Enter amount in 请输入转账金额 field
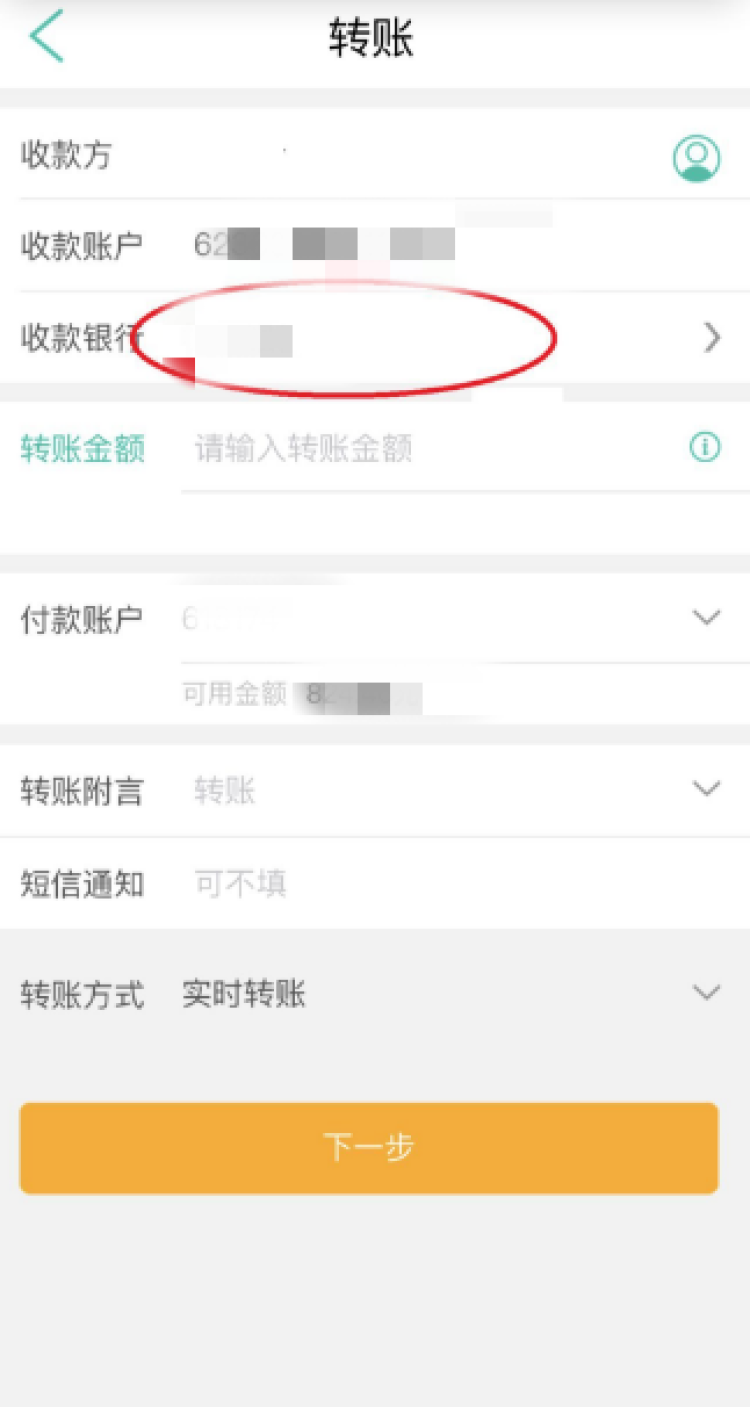The height and width of the screenshot is (1407, 750). pyautogui.click(x=420, y=448)
